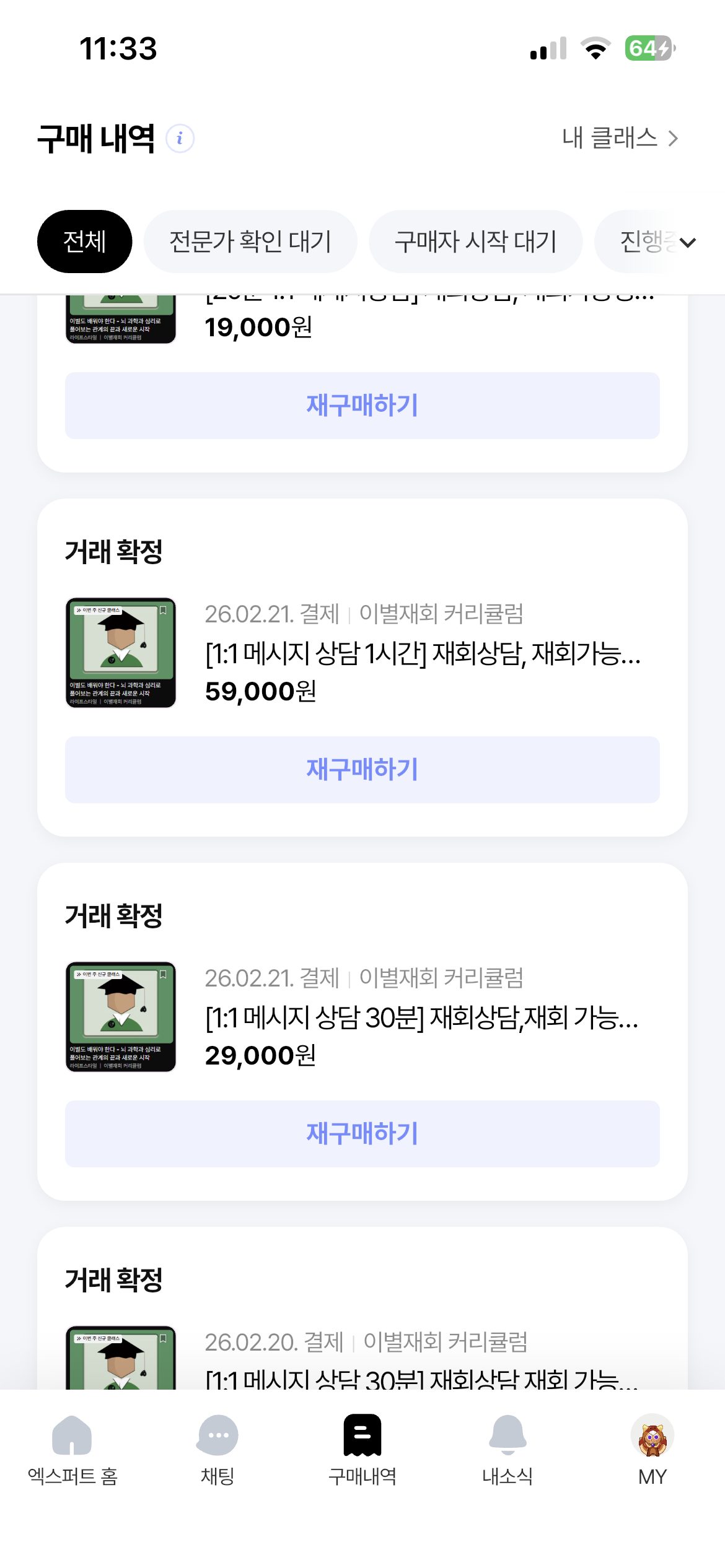Repurchase the 19,000원 item
The image size is (725, 1568).
click(362, 406)
